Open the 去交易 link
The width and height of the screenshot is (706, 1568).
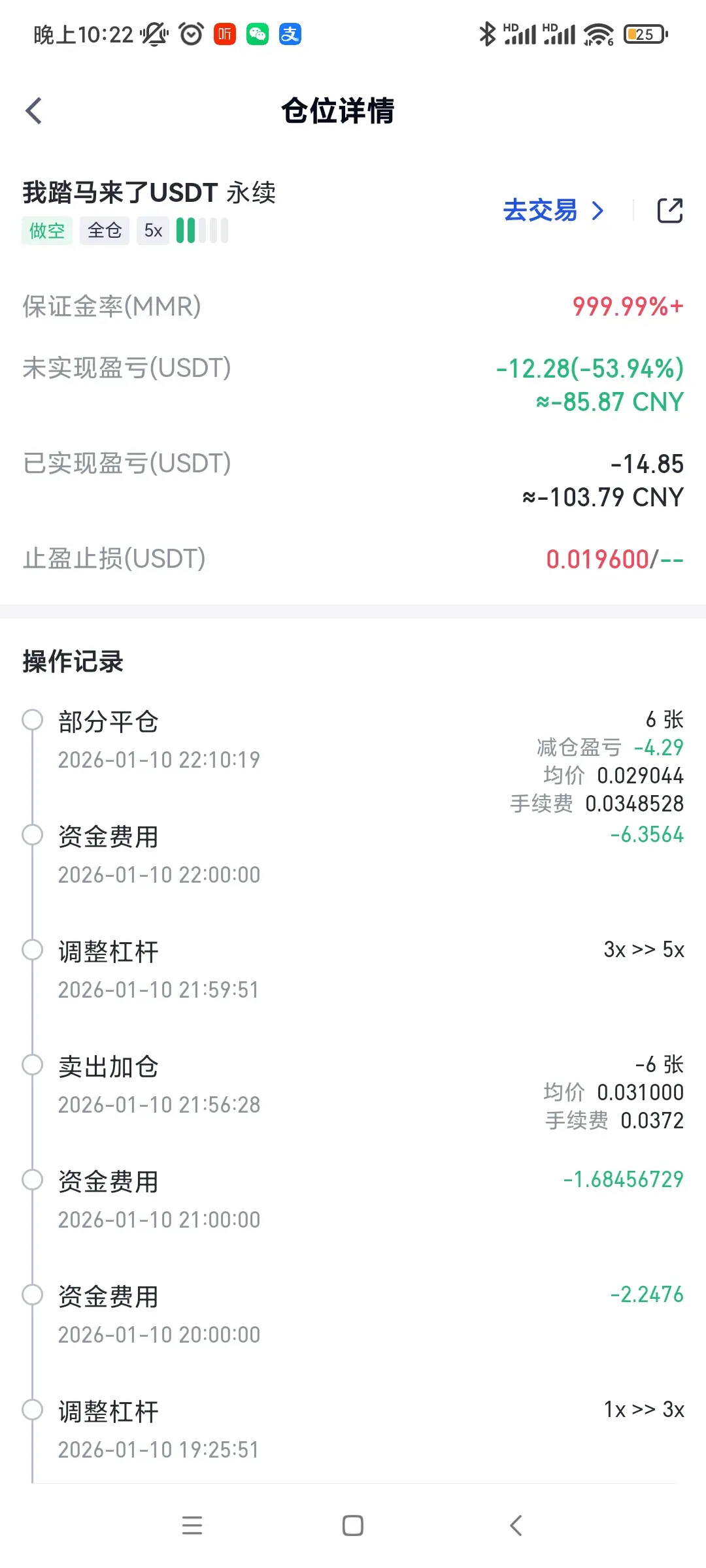tap(552, 210)
